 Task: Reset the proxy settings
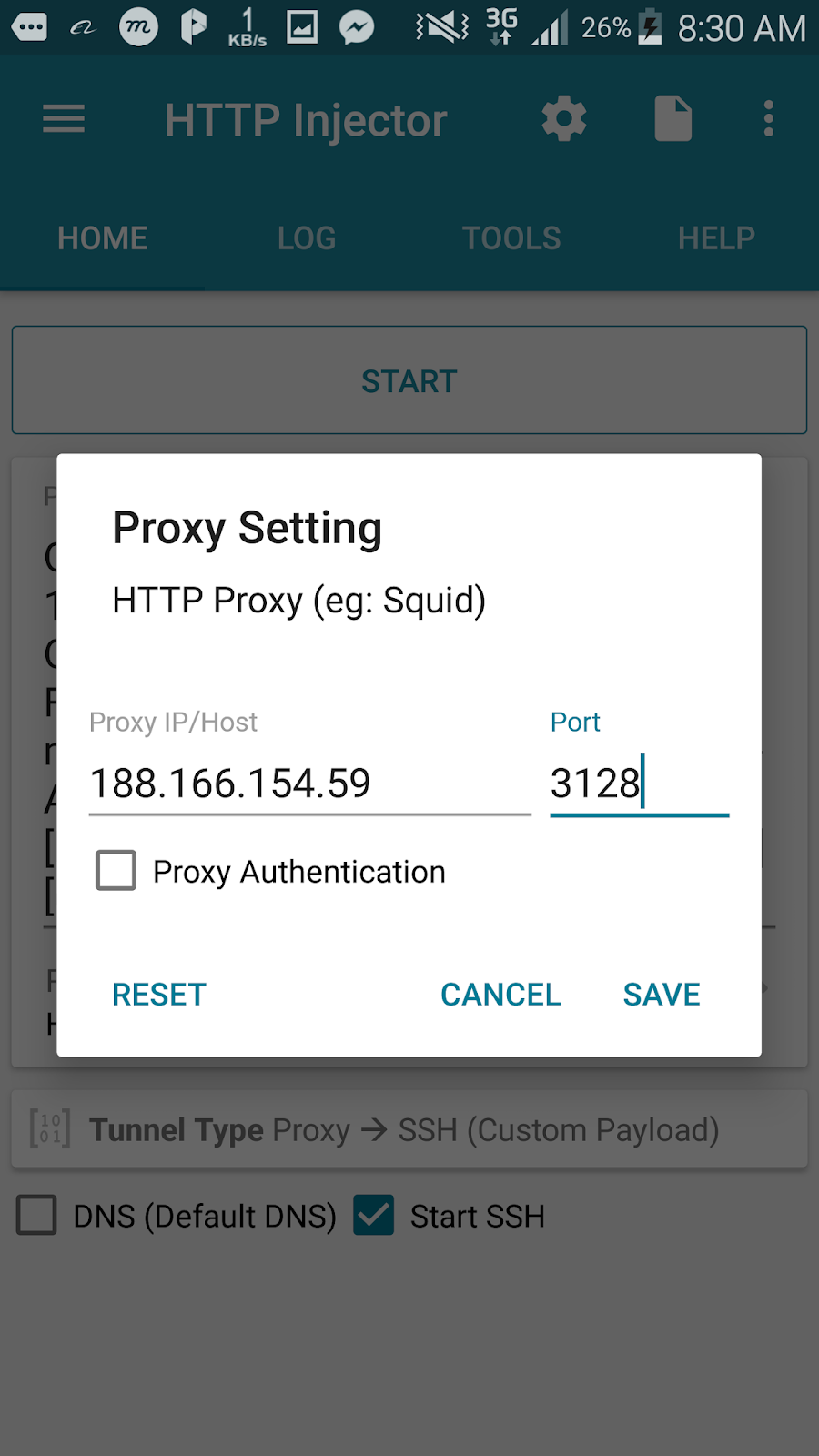point(159,995)
